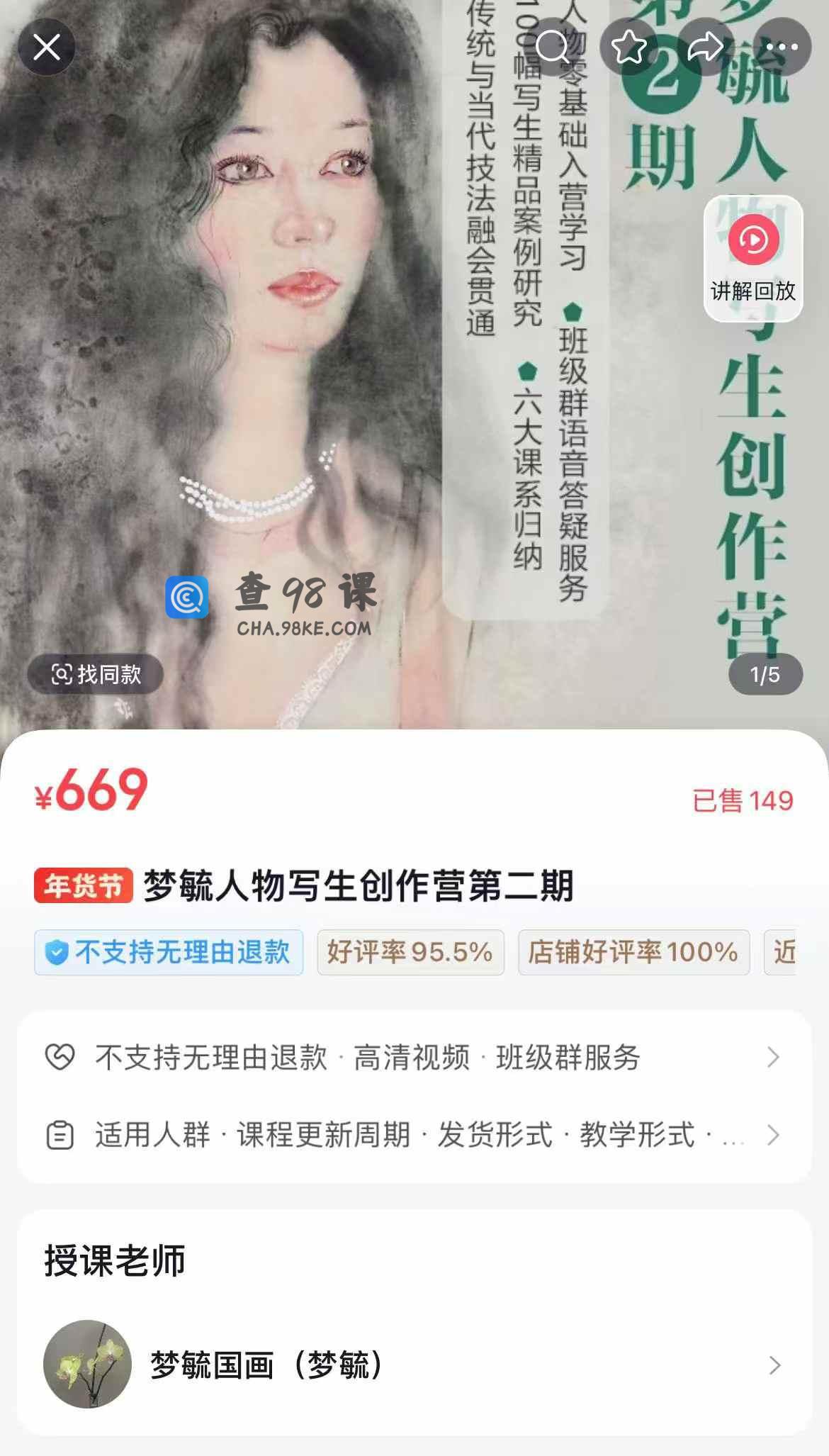Expand the 适用人群 course info row
Viewport: 829px width, 1456px height.
[414, 1135]
